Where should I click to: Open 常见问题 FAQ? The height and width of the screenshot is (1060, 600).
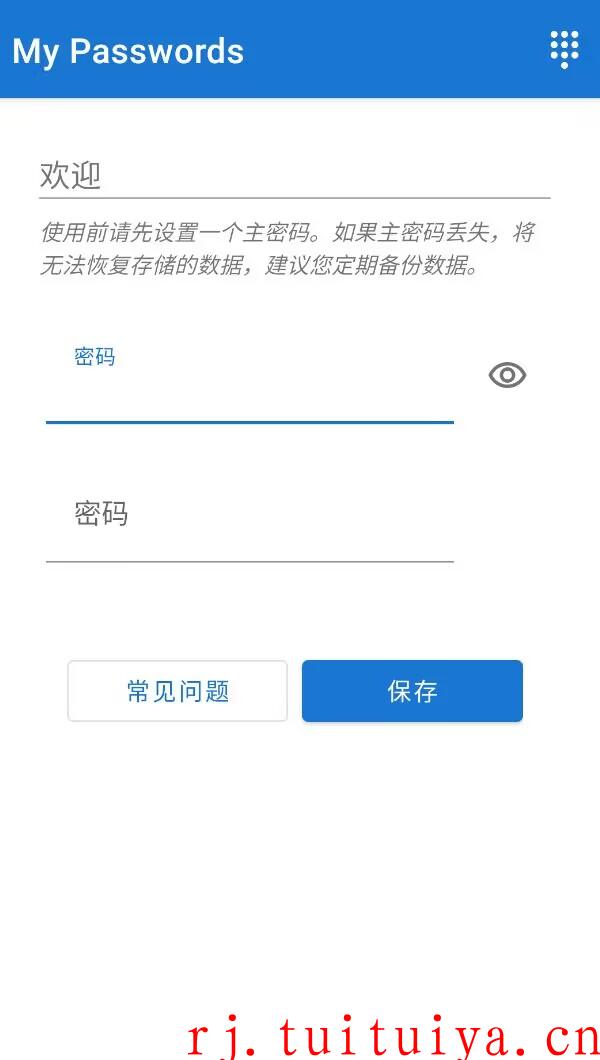pos(178,691)
